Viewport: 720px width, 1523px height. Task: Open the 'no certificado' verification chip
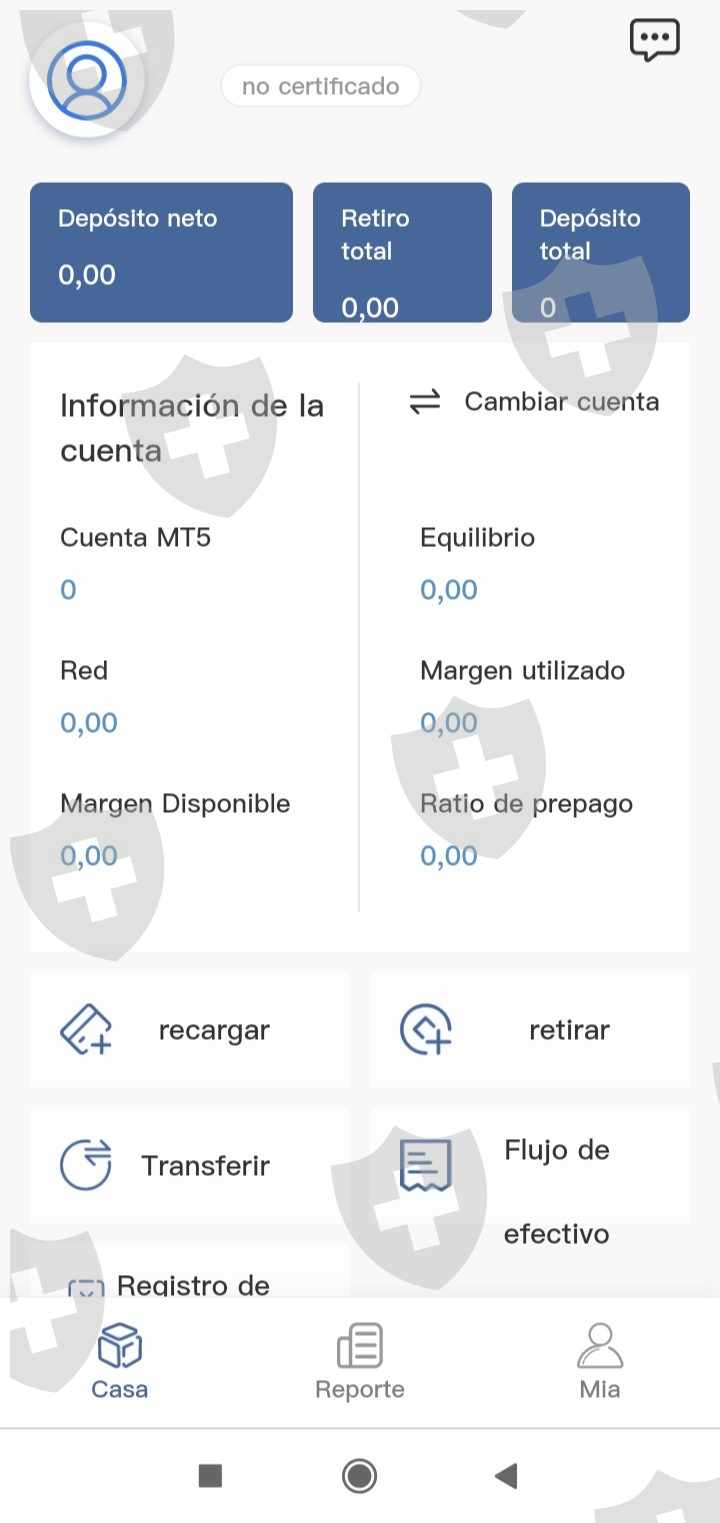[x=320, y=86]
